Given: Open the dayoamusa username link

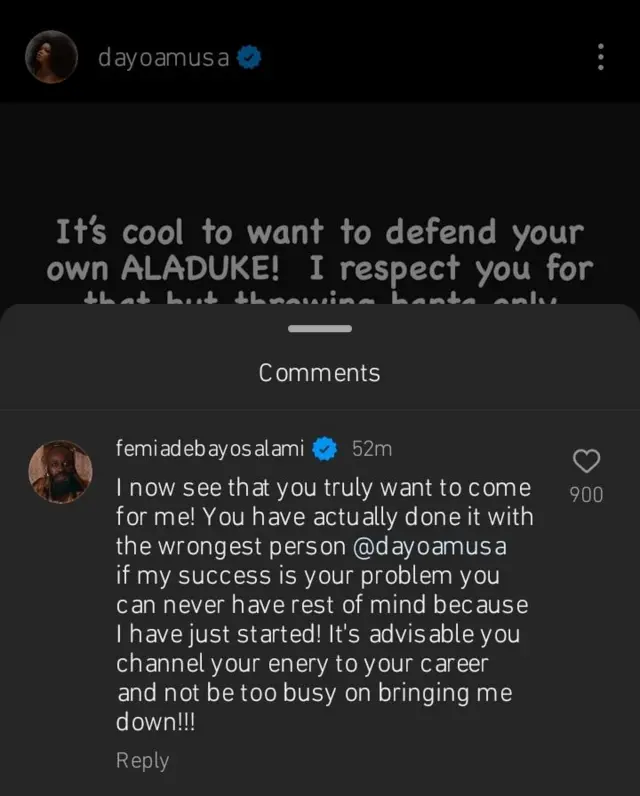Looking at the screenshot, I should (165, 58).
